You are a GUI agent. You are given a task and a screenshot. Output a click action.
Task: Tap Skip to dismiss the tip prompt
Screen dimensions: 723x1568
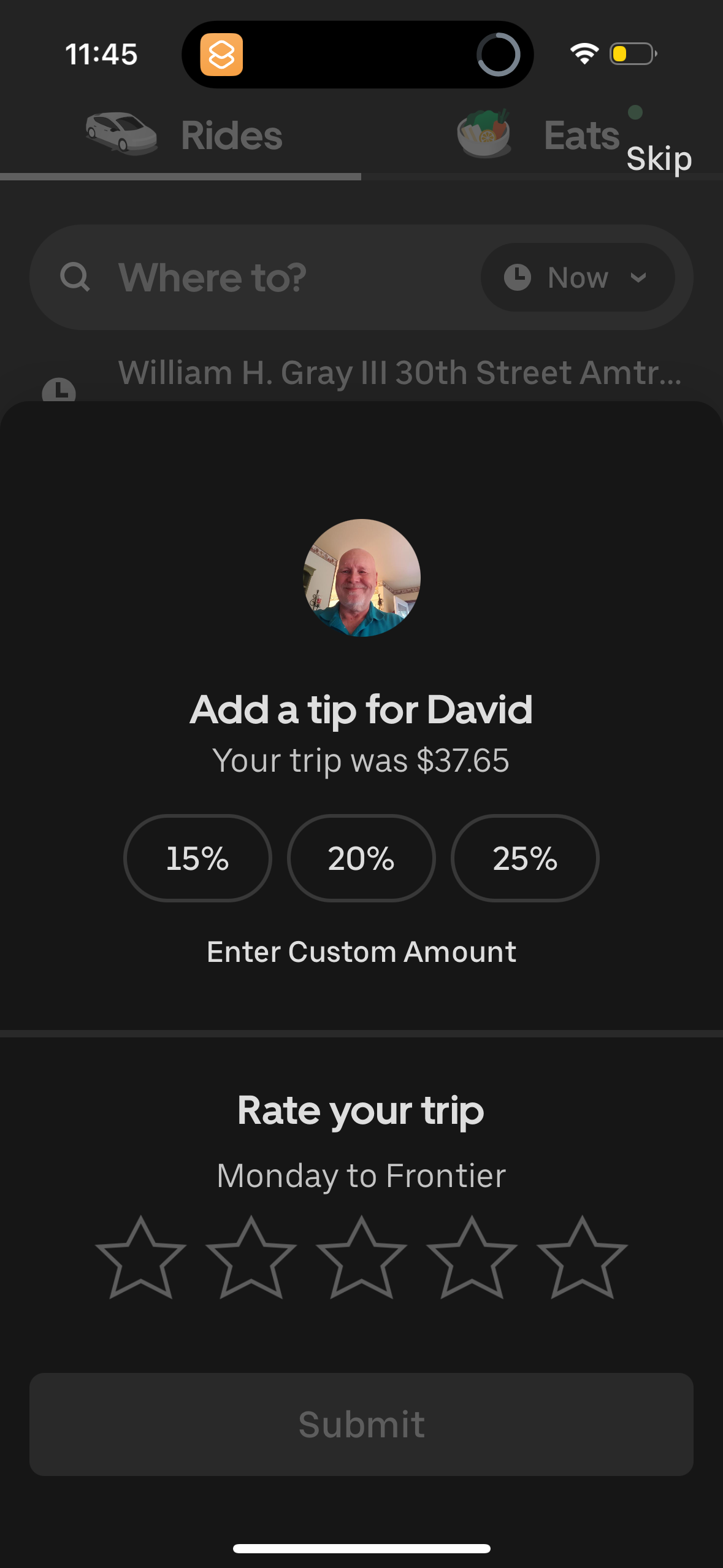658,158
